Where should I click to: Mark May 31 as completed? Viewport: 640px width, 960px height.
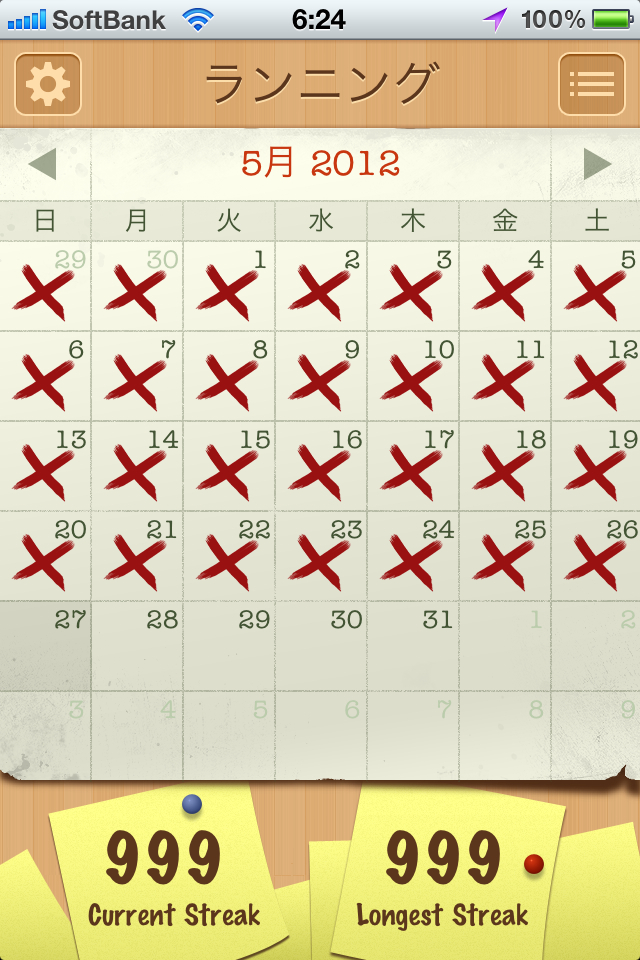coord(413,647)
